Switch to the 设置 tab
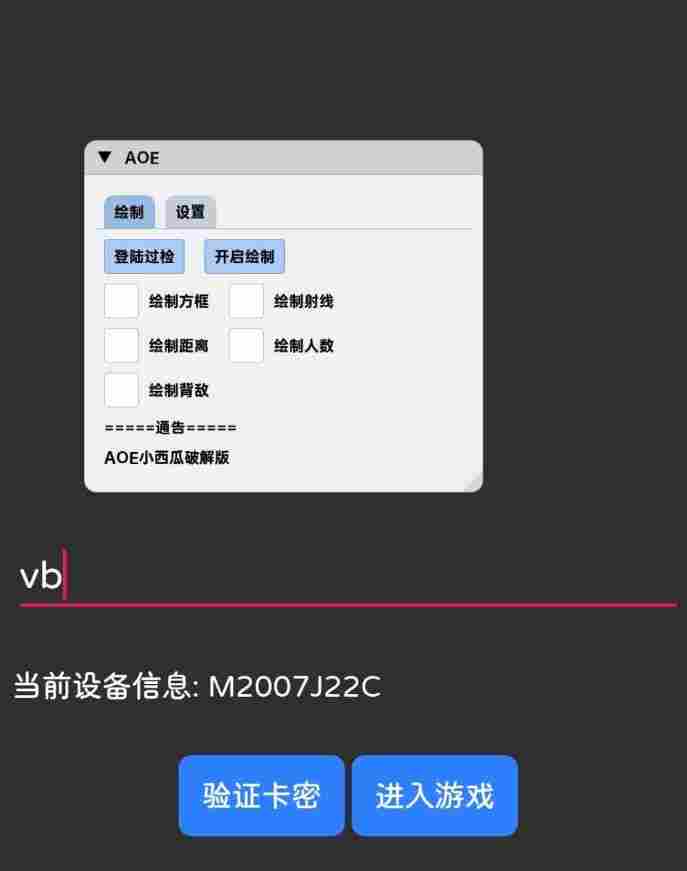The image size is (687, 871). (x=190, y=212)
